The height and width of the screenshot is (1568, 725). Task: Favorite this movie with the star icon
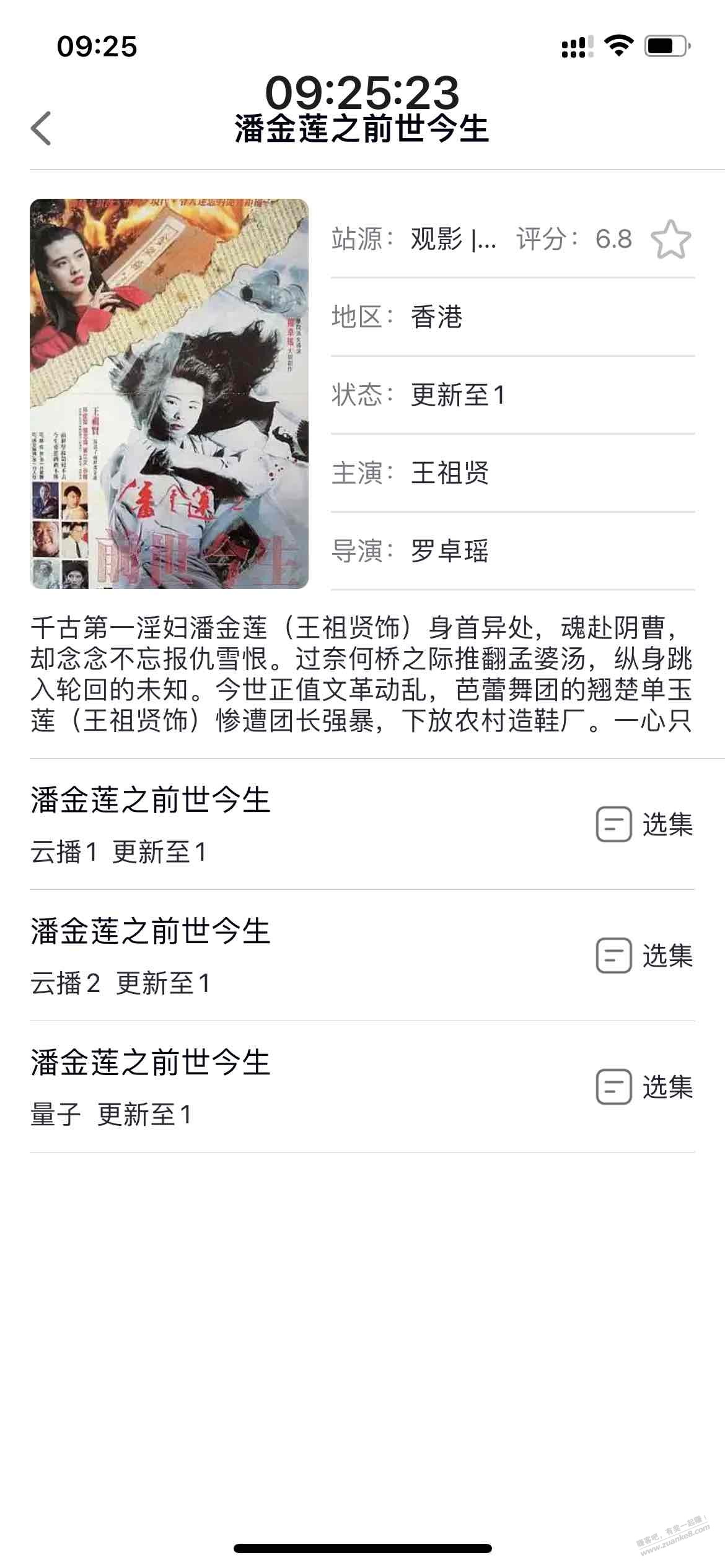click(x=670, y=240)
